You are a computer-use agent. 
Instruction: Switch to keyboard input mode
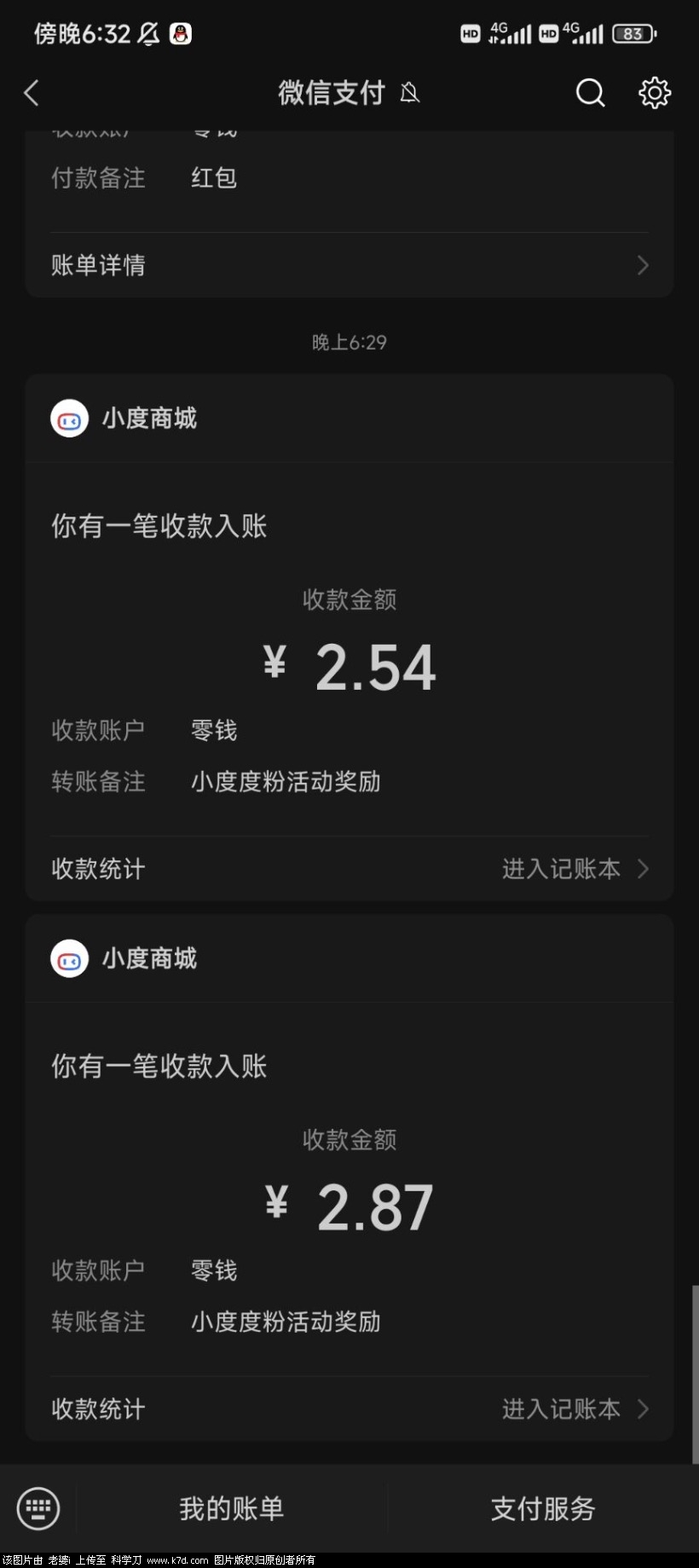click(x=38, y=1508)
